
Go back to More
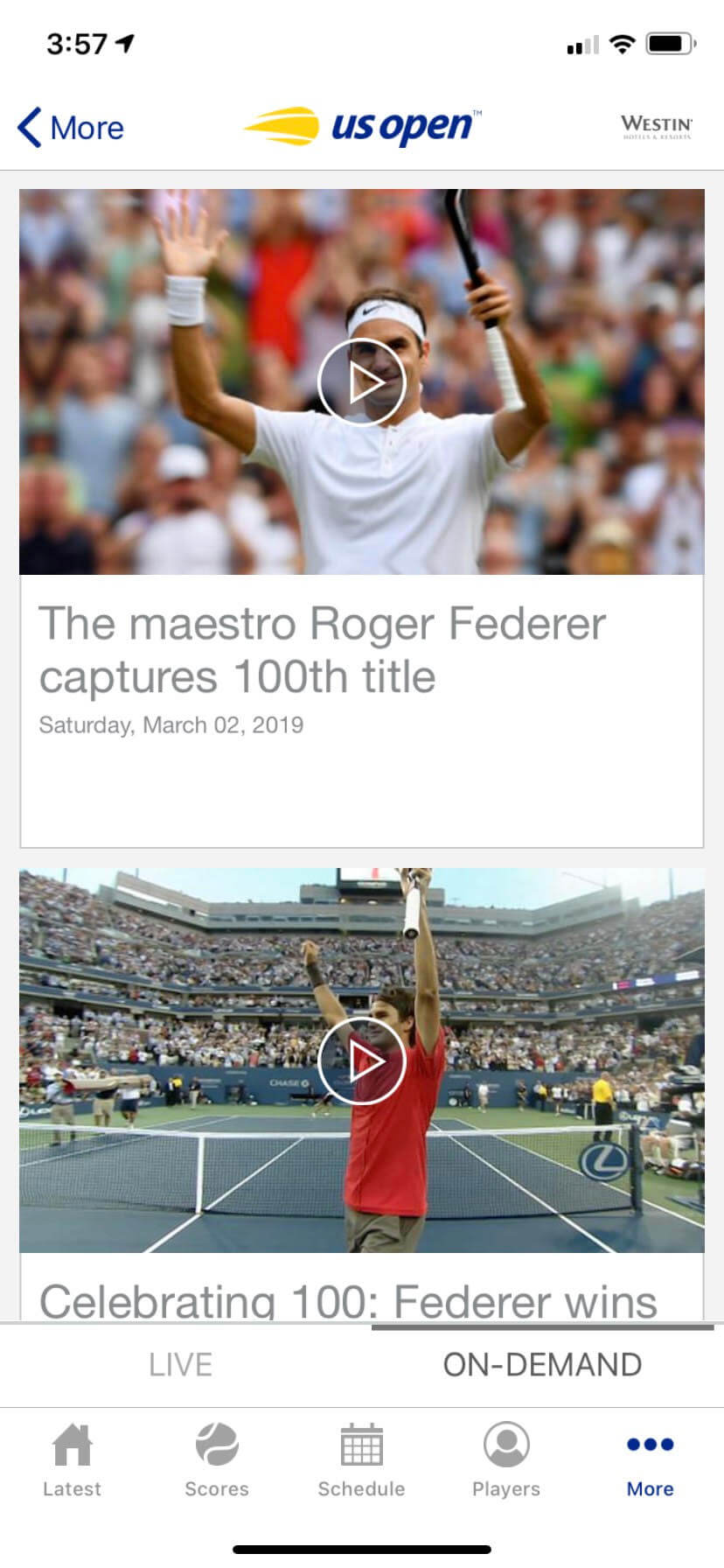(71, 128)
